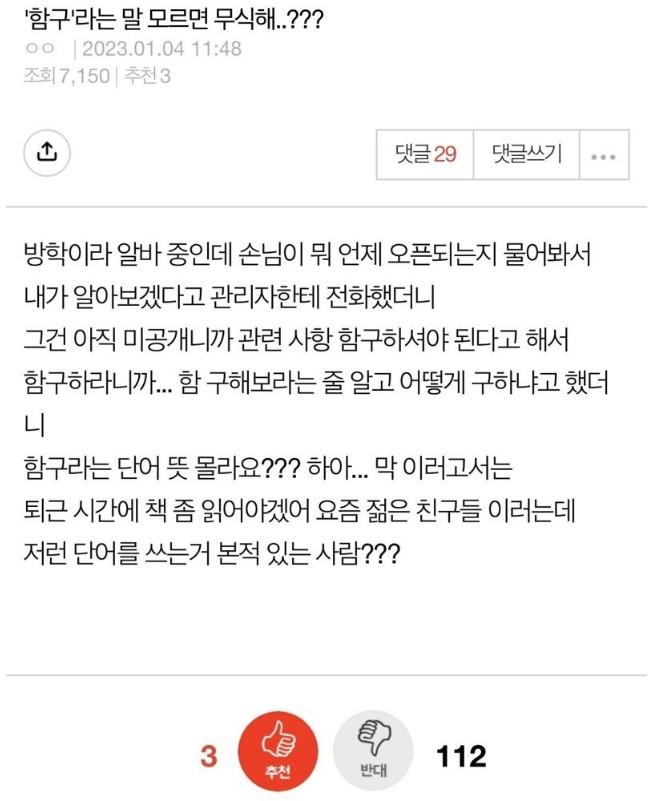Open the three-dot more options menu
Viewport: 651px width, 801px height.
(x=604, y=156)
